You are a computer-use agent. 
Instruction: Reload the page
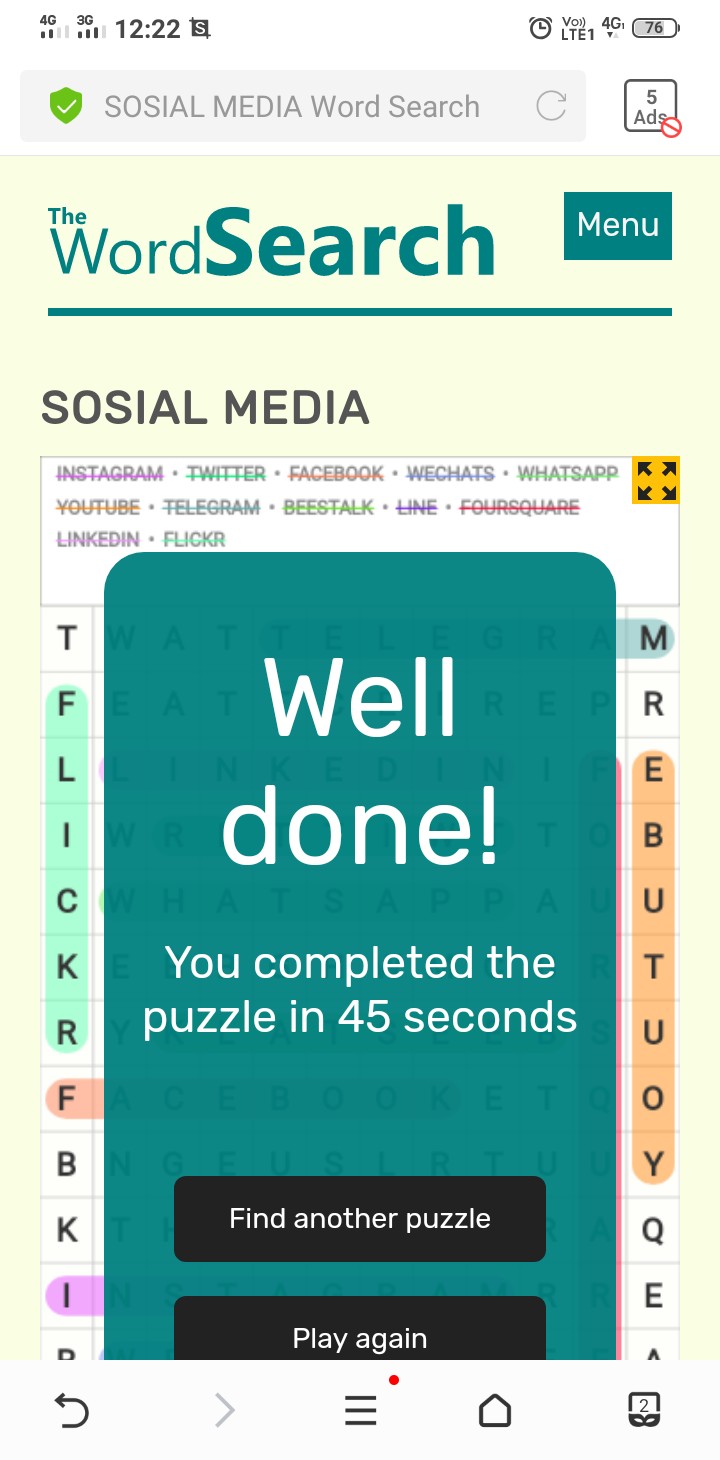coord(551,106)
